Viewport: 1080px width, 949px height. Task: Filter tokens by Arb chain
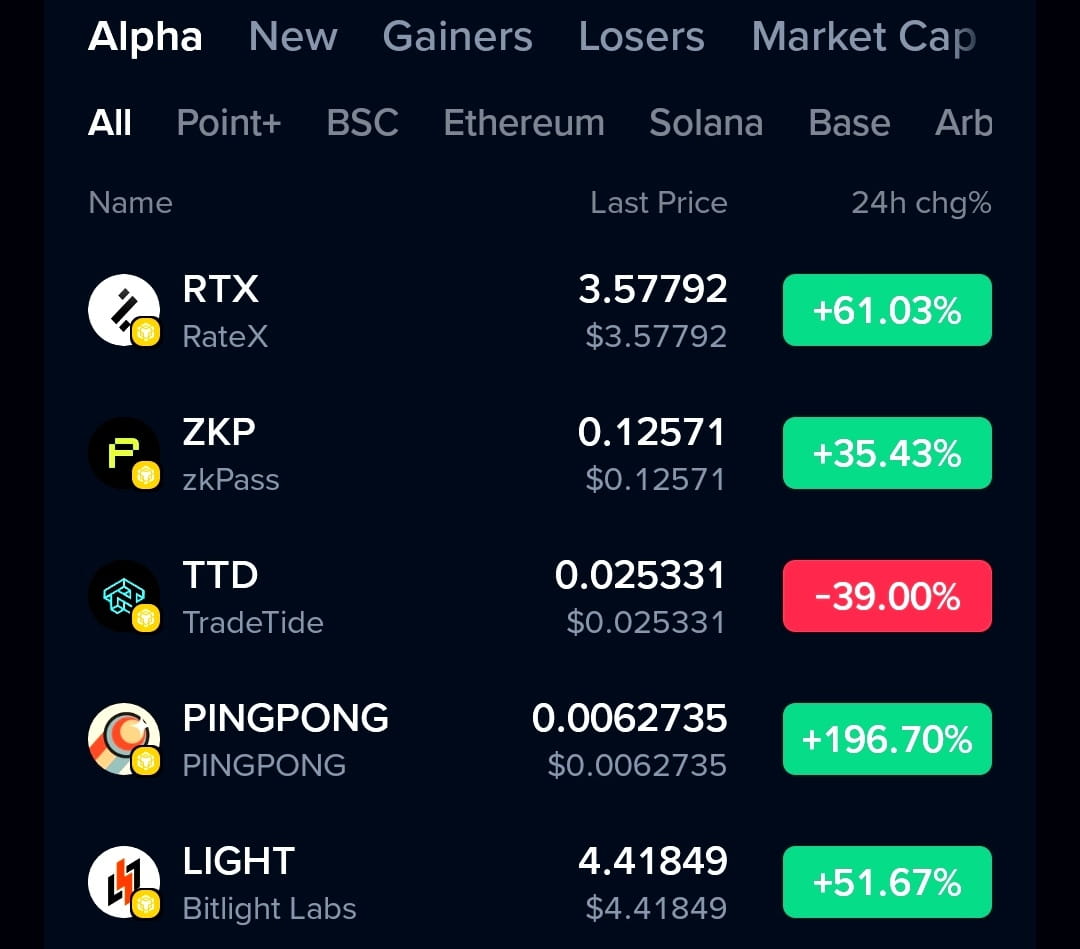point(963,123)
